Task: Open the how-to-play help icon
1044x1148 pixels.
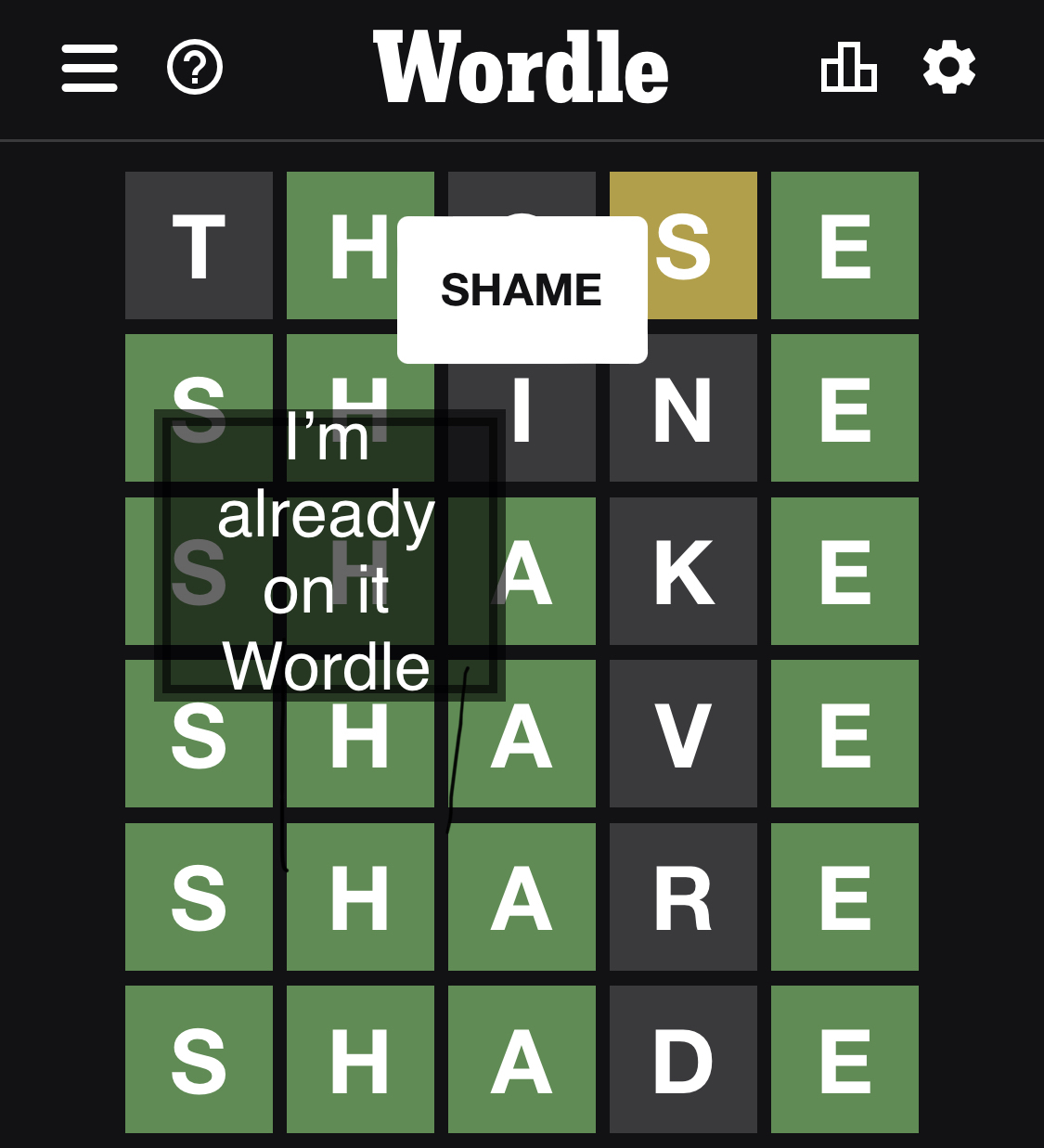Action: [x=194, y=68]
